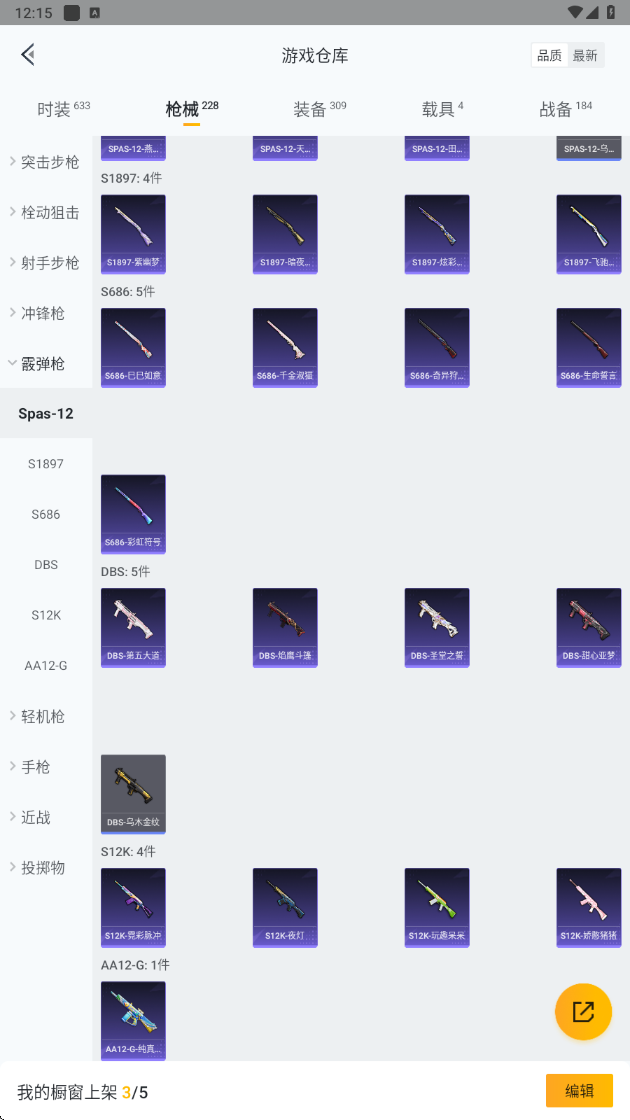Viewport: 630px width, 1120px height.
Task: Select the DBS sub-category
Action: (x=46, y=564)
